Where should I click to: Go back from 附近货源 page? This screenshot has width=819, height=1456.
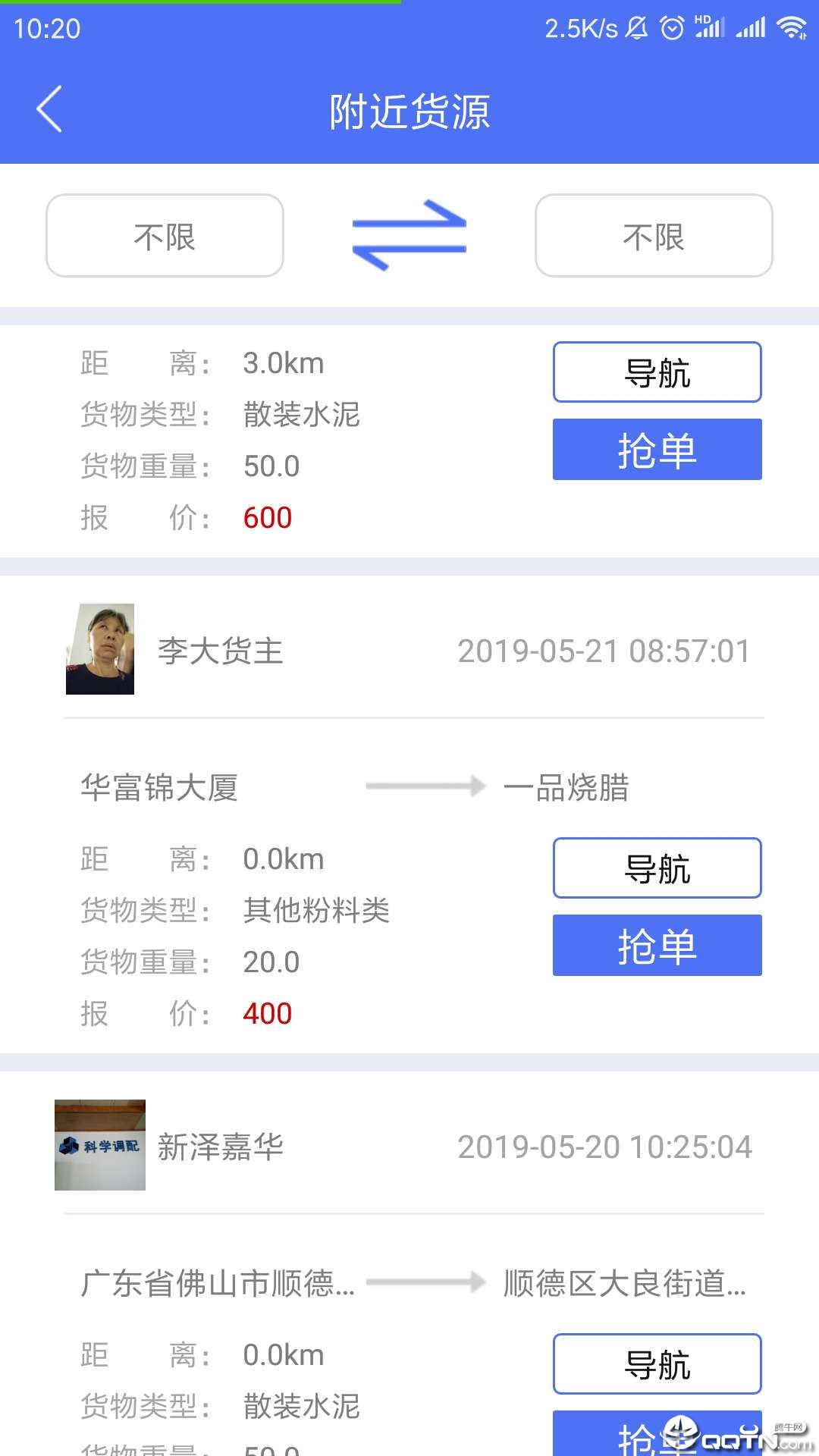coord(49,110)
